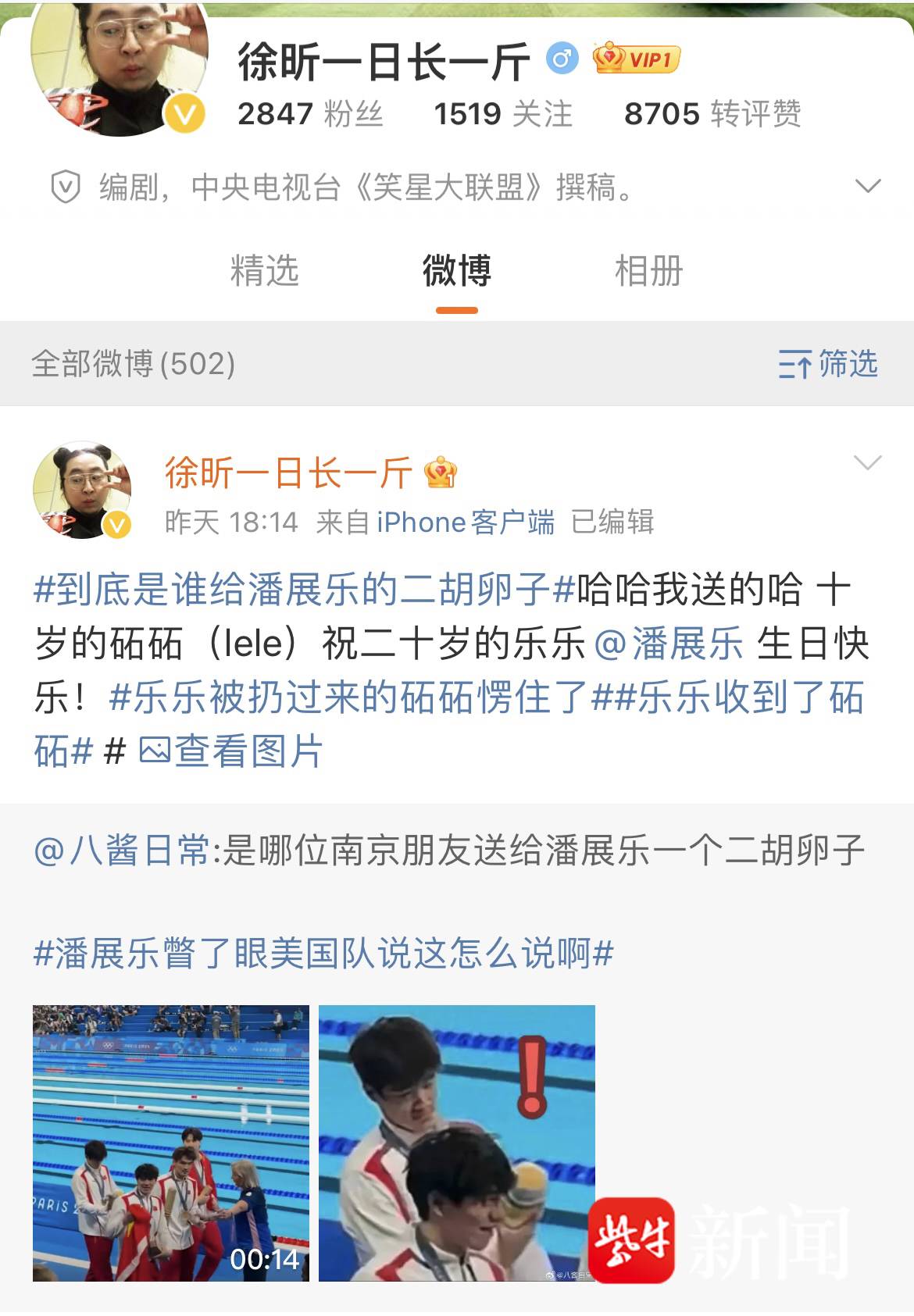Open the post options dropdown arrow
914x1316 pixels.
click(x=867, y=462)
